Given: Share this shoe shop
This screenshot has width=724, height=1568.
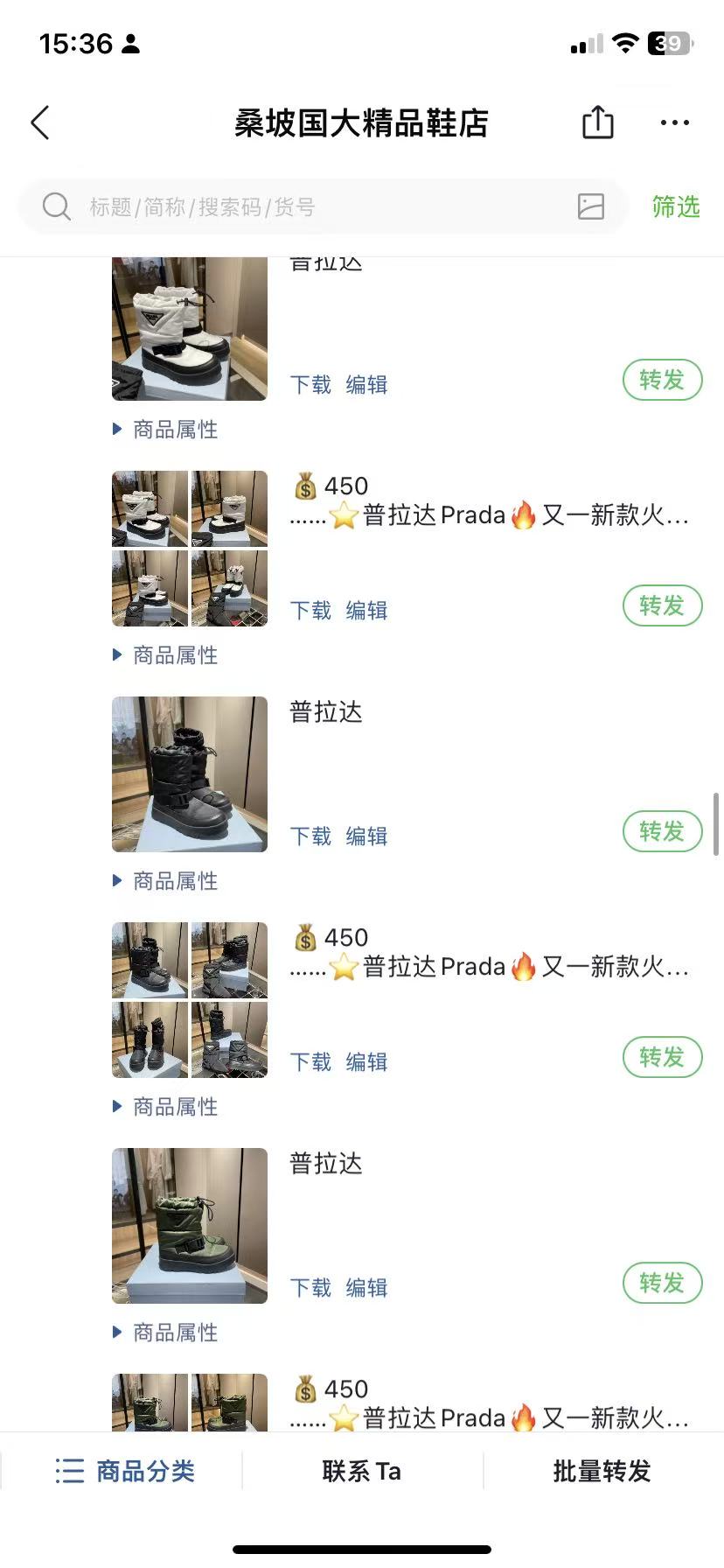Looking at the screenshot, I should [598, 122].
